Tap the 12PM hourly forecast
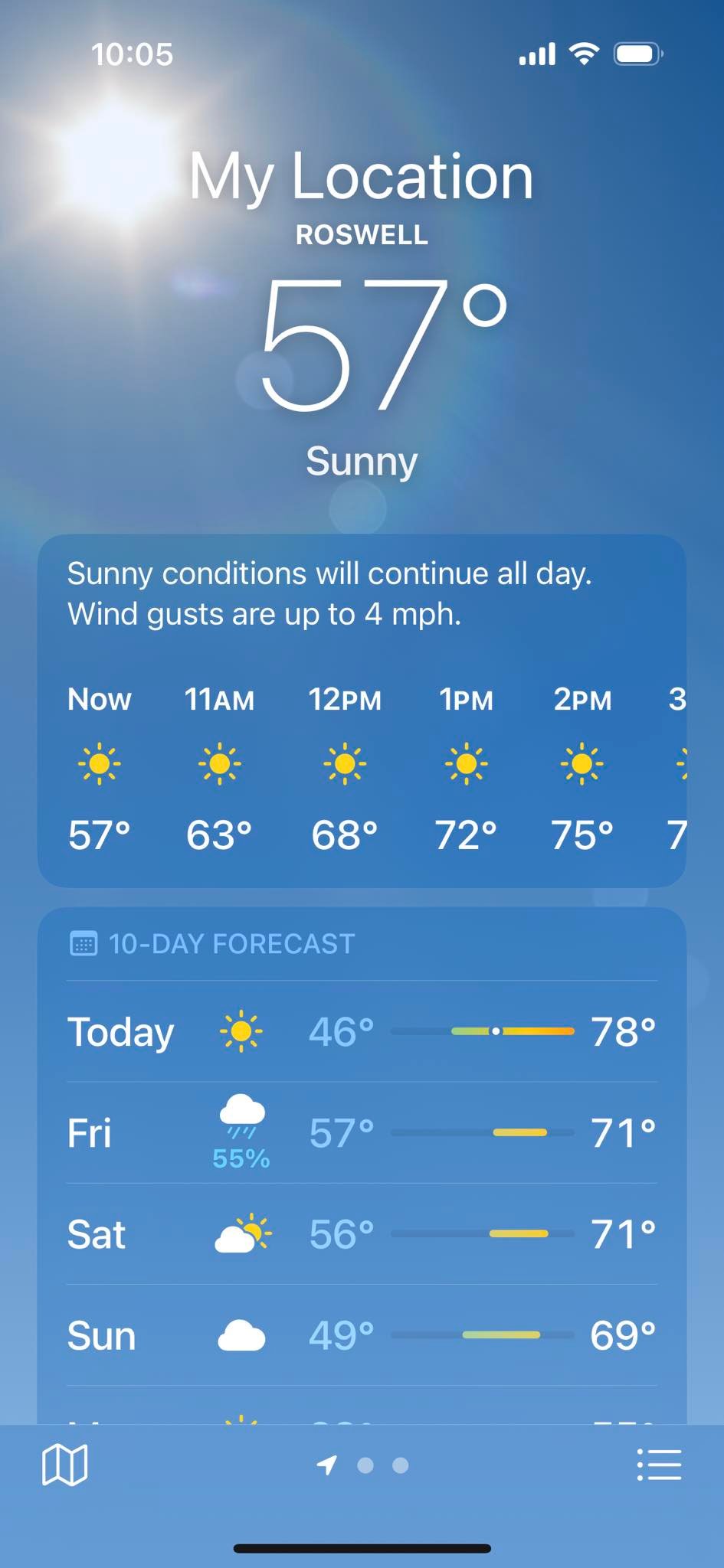The image size is (724, 1568). point(345,766)
